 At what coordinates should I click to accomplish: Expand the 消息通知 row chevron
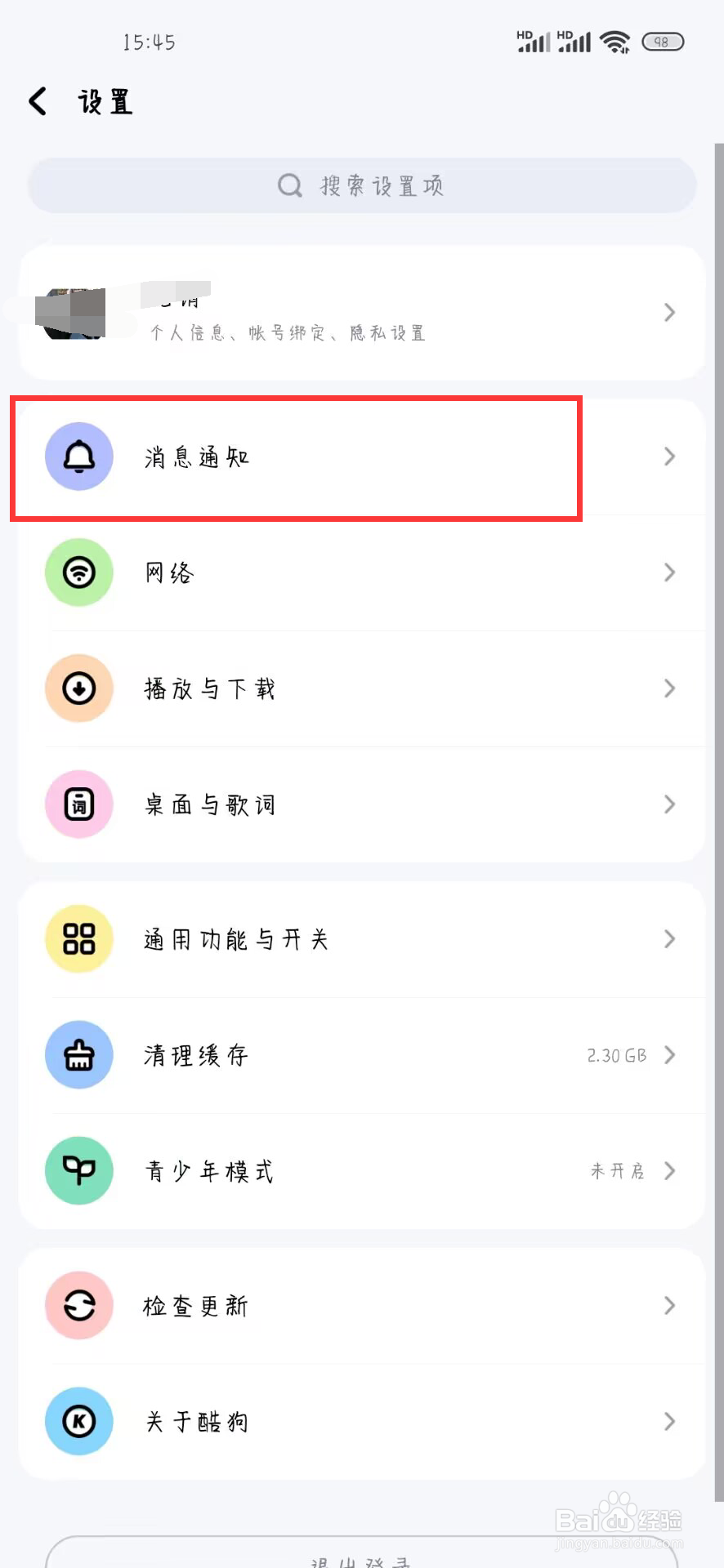[x=668, y=457]
